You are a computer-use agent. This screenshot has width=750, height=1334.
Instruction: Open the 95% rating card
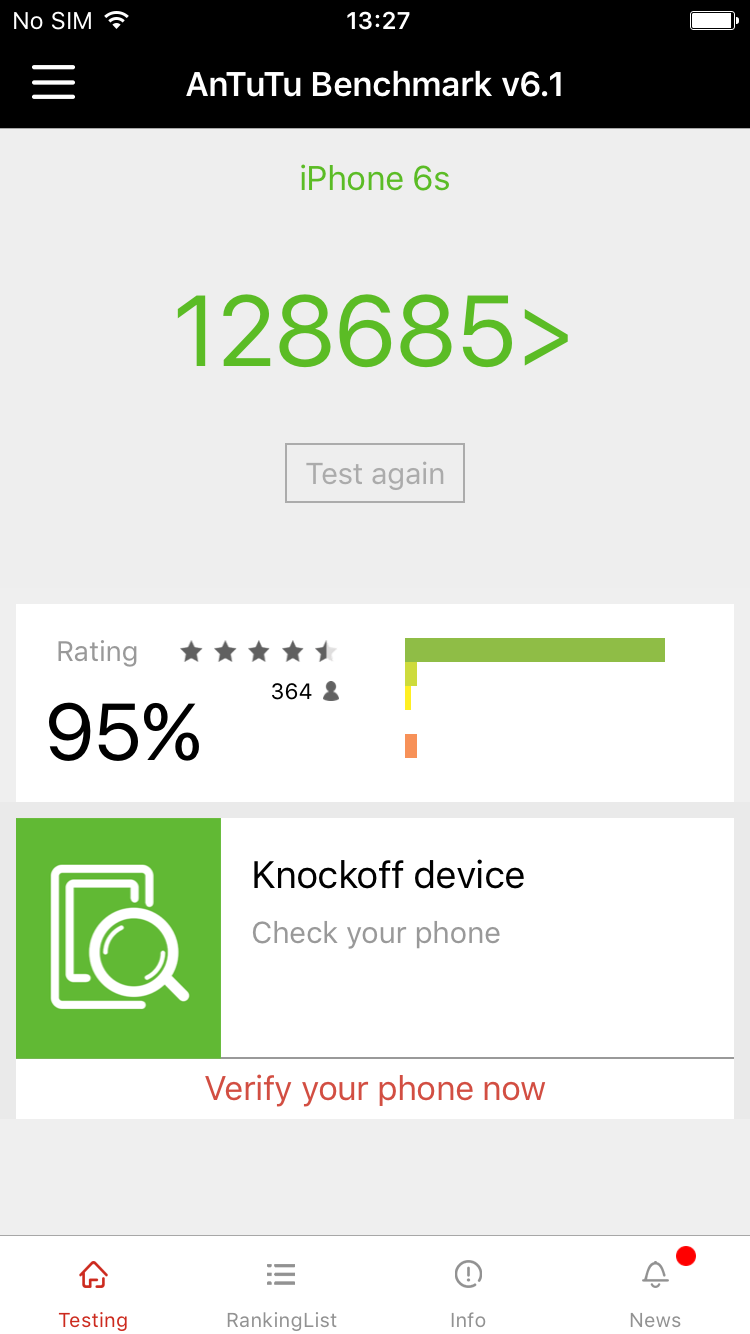pos(375,703)
